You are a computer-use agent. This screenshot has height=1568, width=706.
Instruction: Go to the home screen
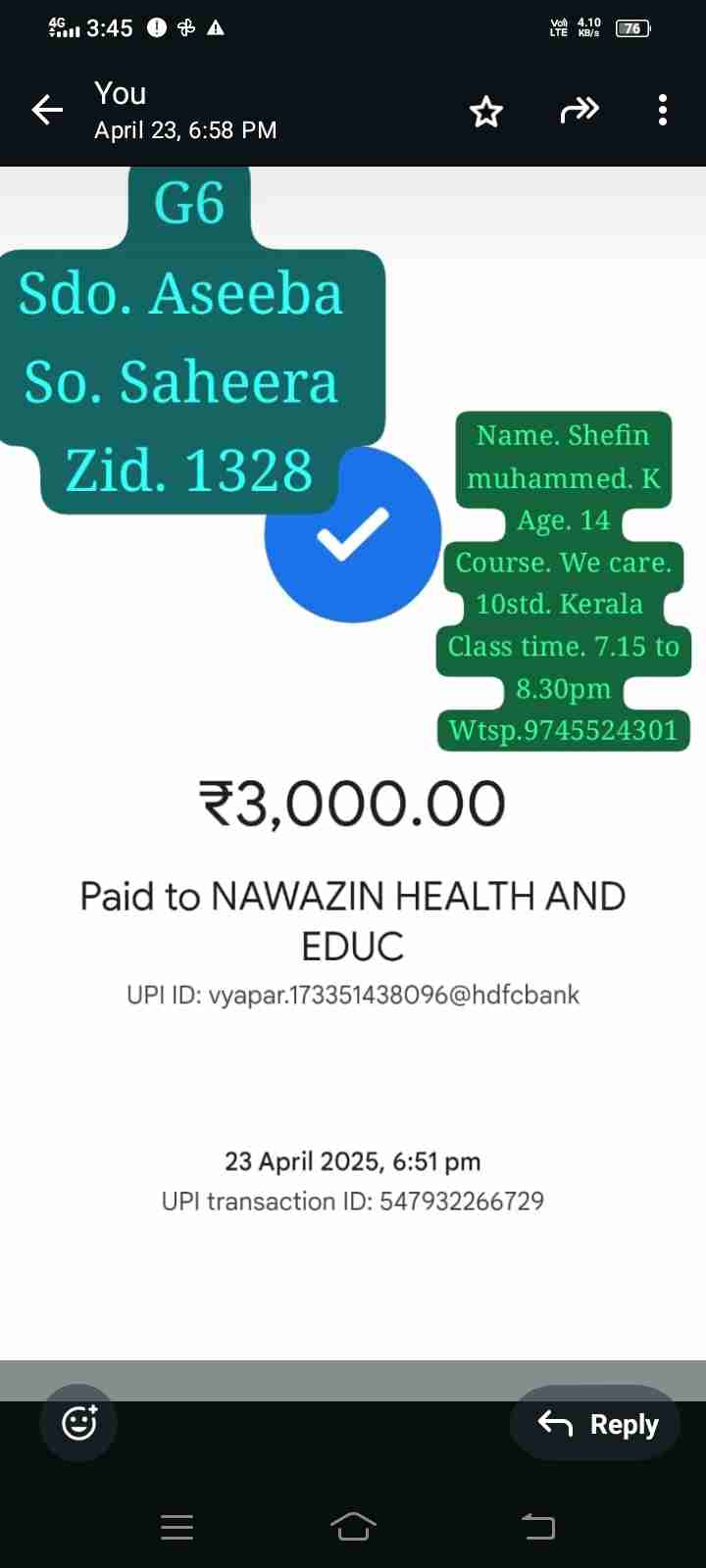[353, 1526]
